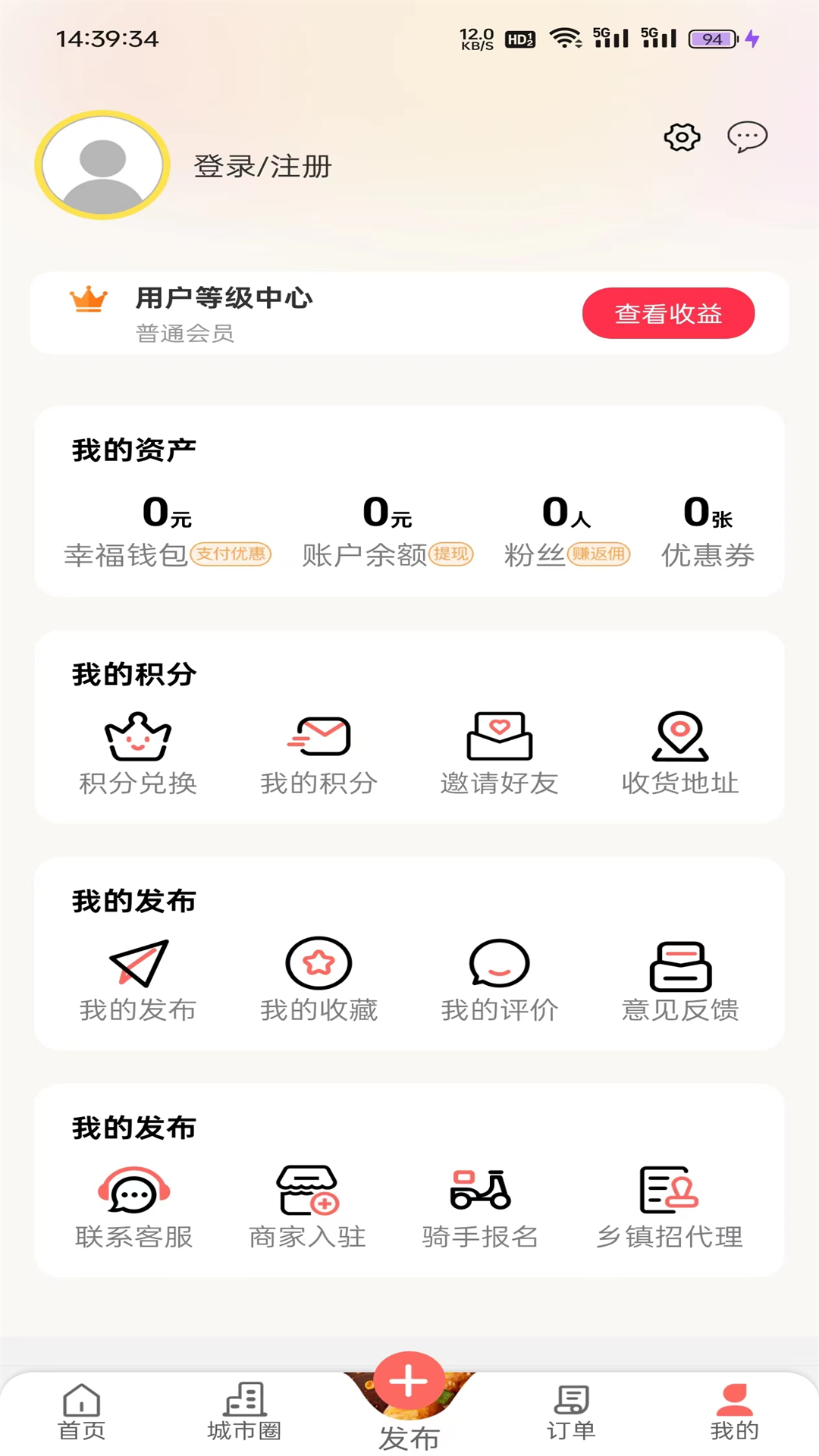Tap the 查看收益 earnings button
Screen dimensions: 819x1456
pyautogui.click(x=668, y=312)
